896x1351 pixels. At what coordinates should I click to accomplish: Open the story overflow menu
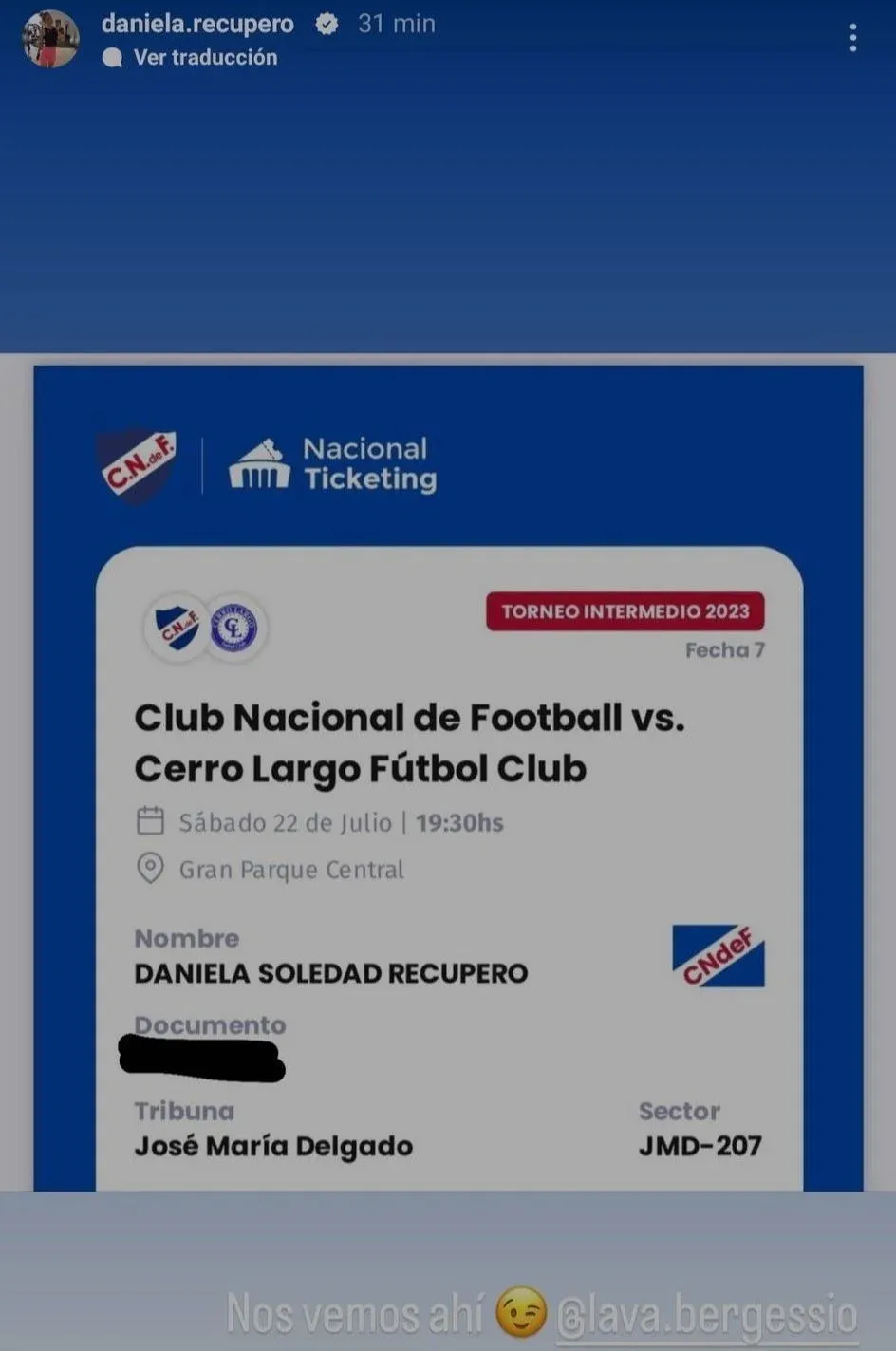[852, 38]
